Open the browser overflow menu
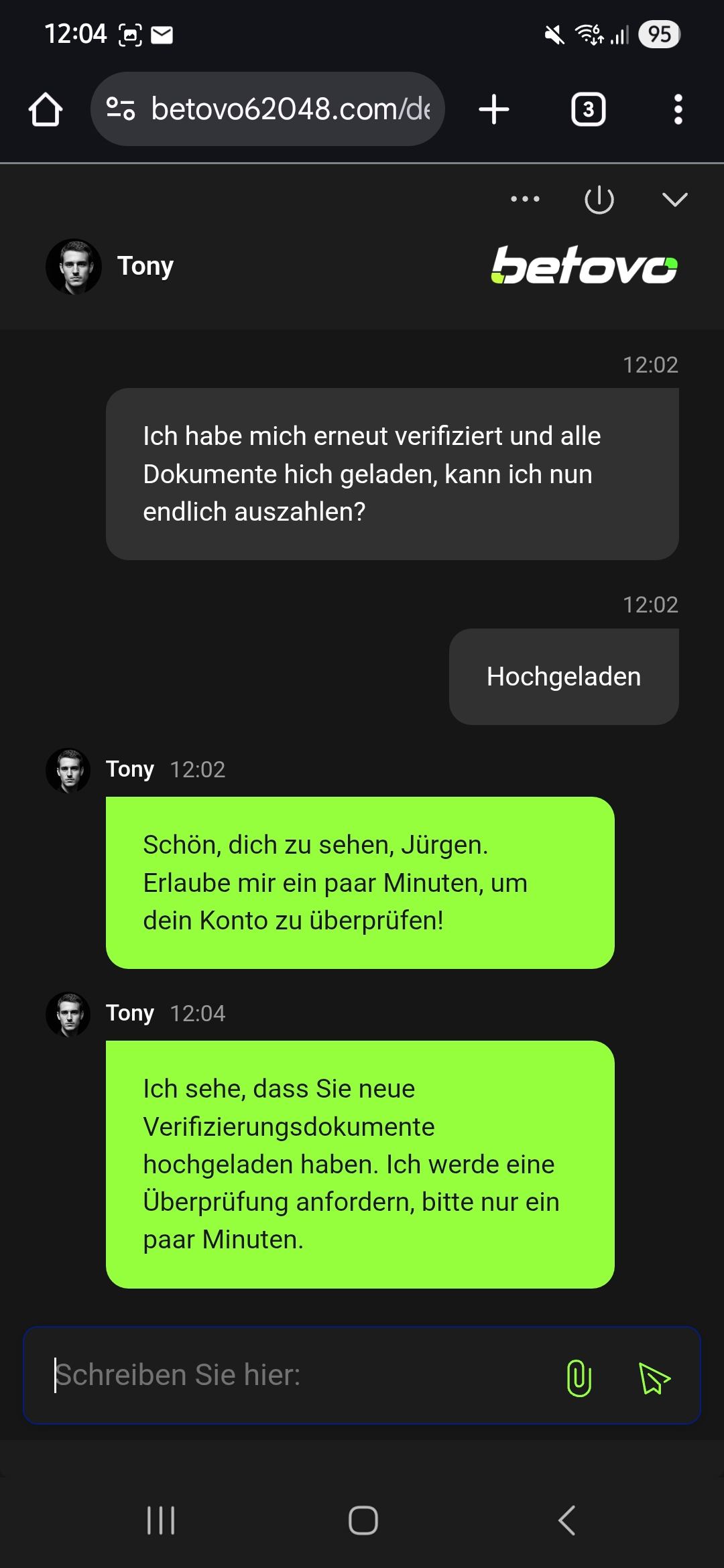The image size is (724, 1568). (x=678, y=109)
